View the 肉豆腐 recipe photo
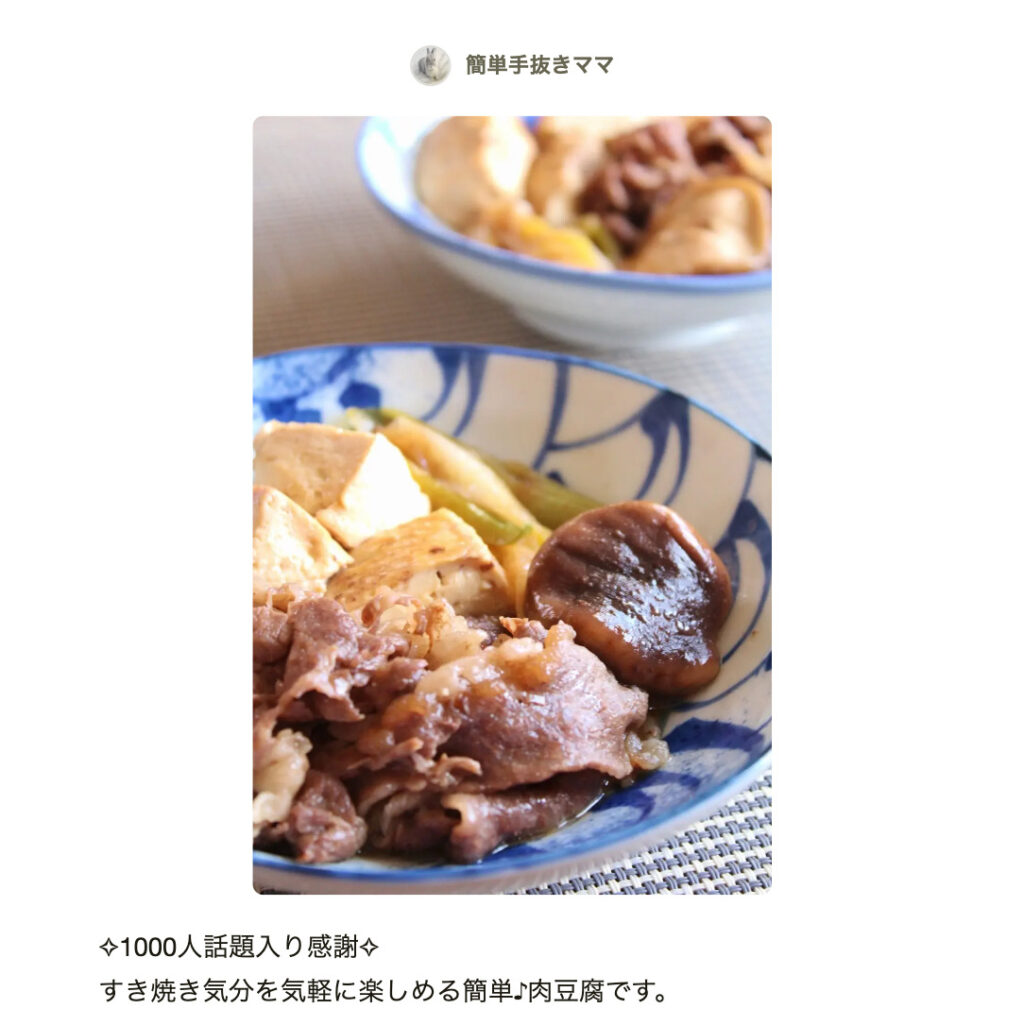 click(511, 504)
